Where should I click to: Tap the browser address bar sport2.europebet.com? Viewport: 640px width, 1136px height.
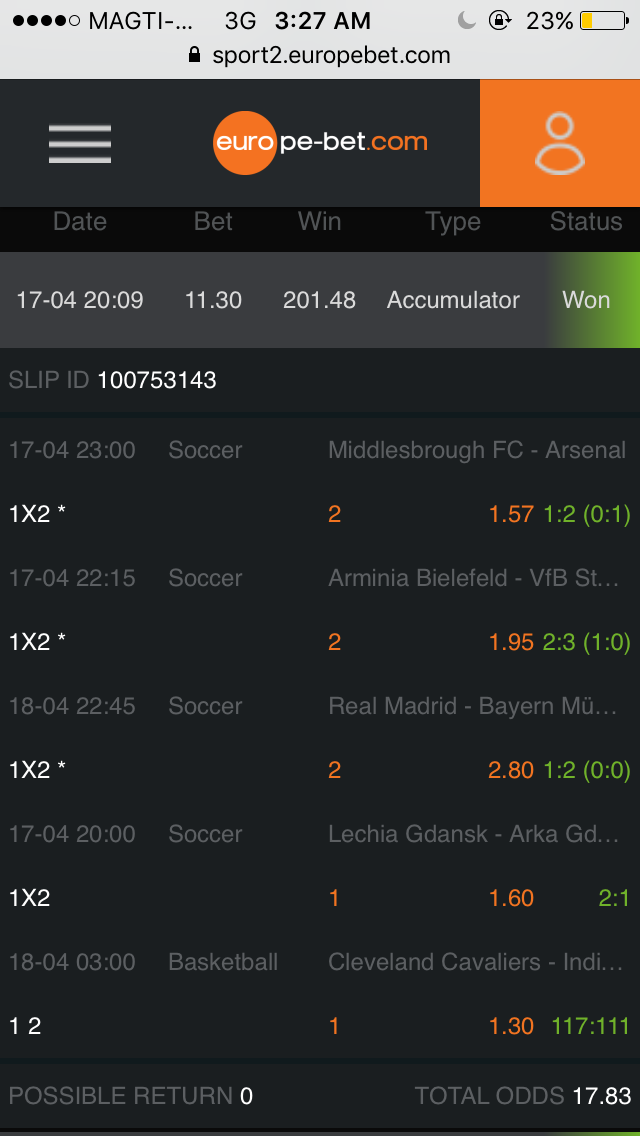320,56
